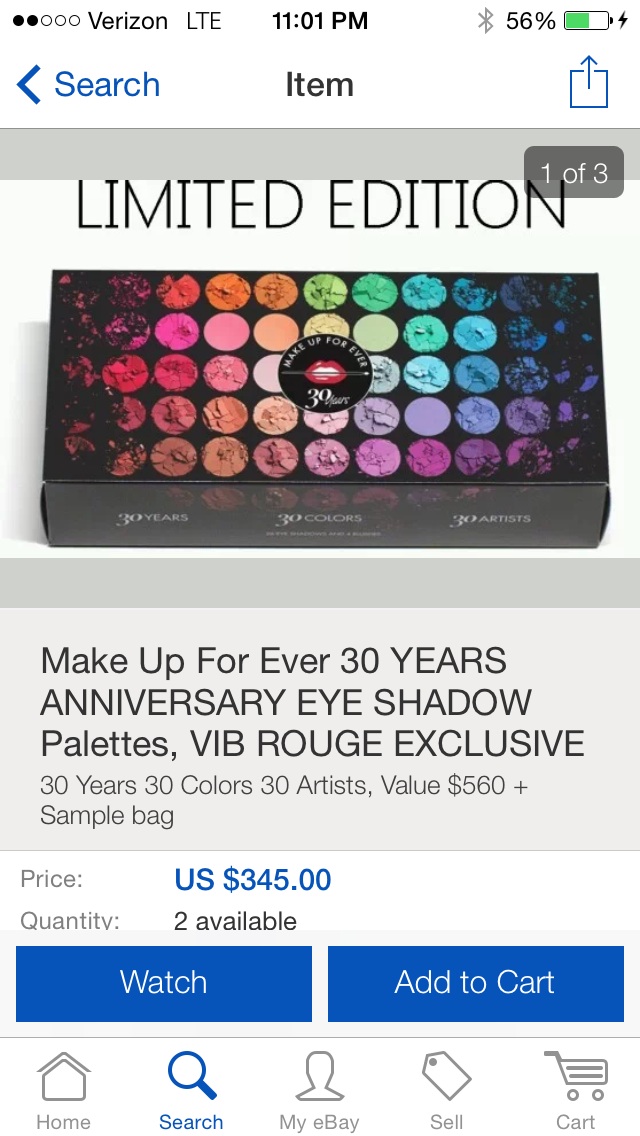The height and width of the screenshot is (1136, 640).
Task: Add the item to Watch list
Action: click(164, 983)
